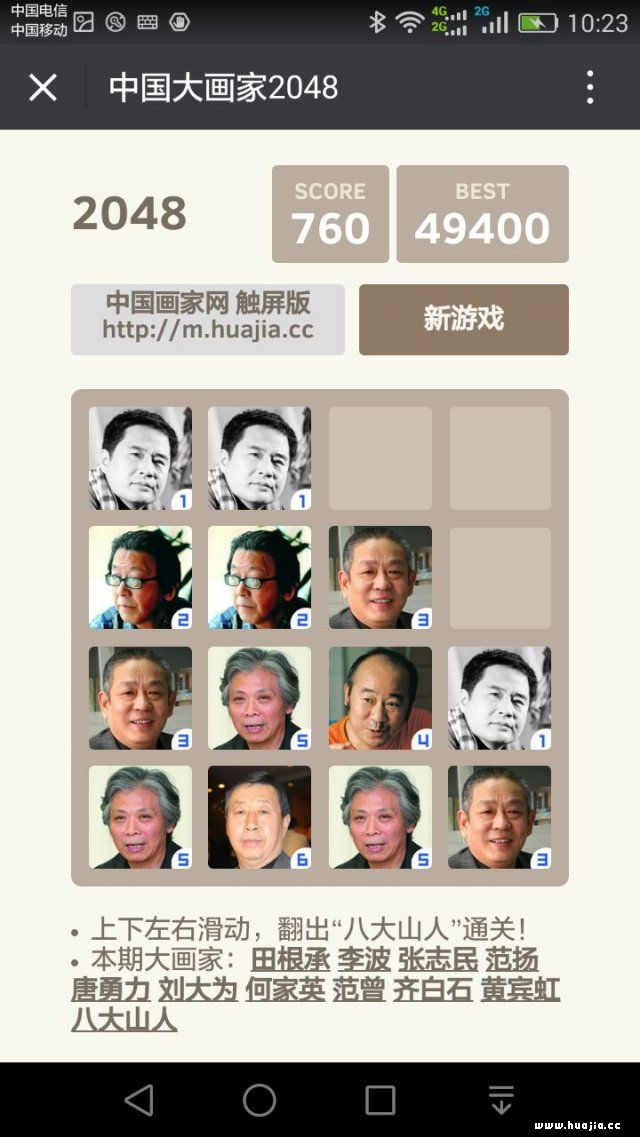Viewport: 640px width, 1137px height.
Task: Open painter link 八大山人
Action: 124,1020
